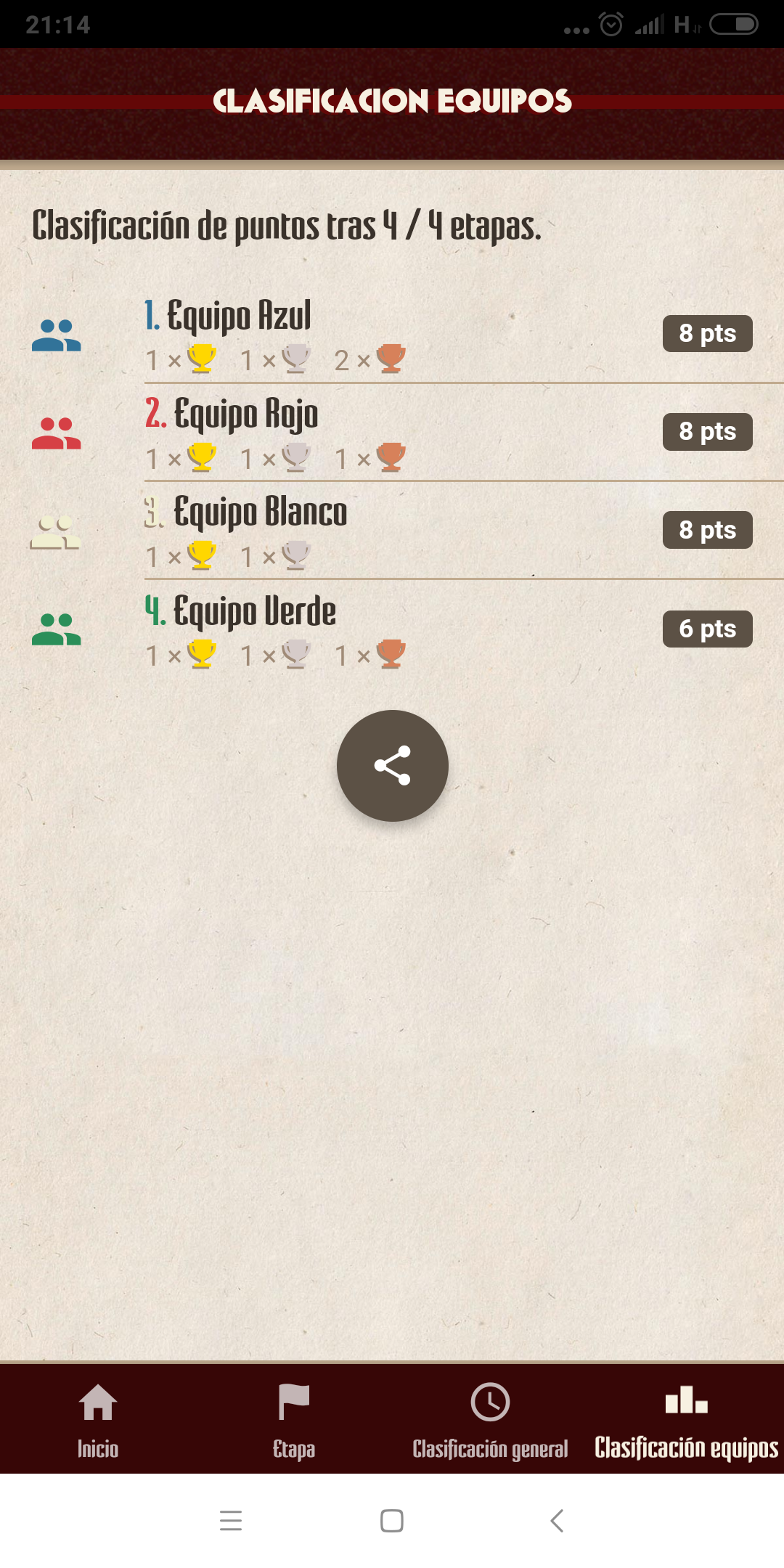This screenshot has height=1568, width=784.
Task: Share the team classification results
Action: (x=392, y=766)
